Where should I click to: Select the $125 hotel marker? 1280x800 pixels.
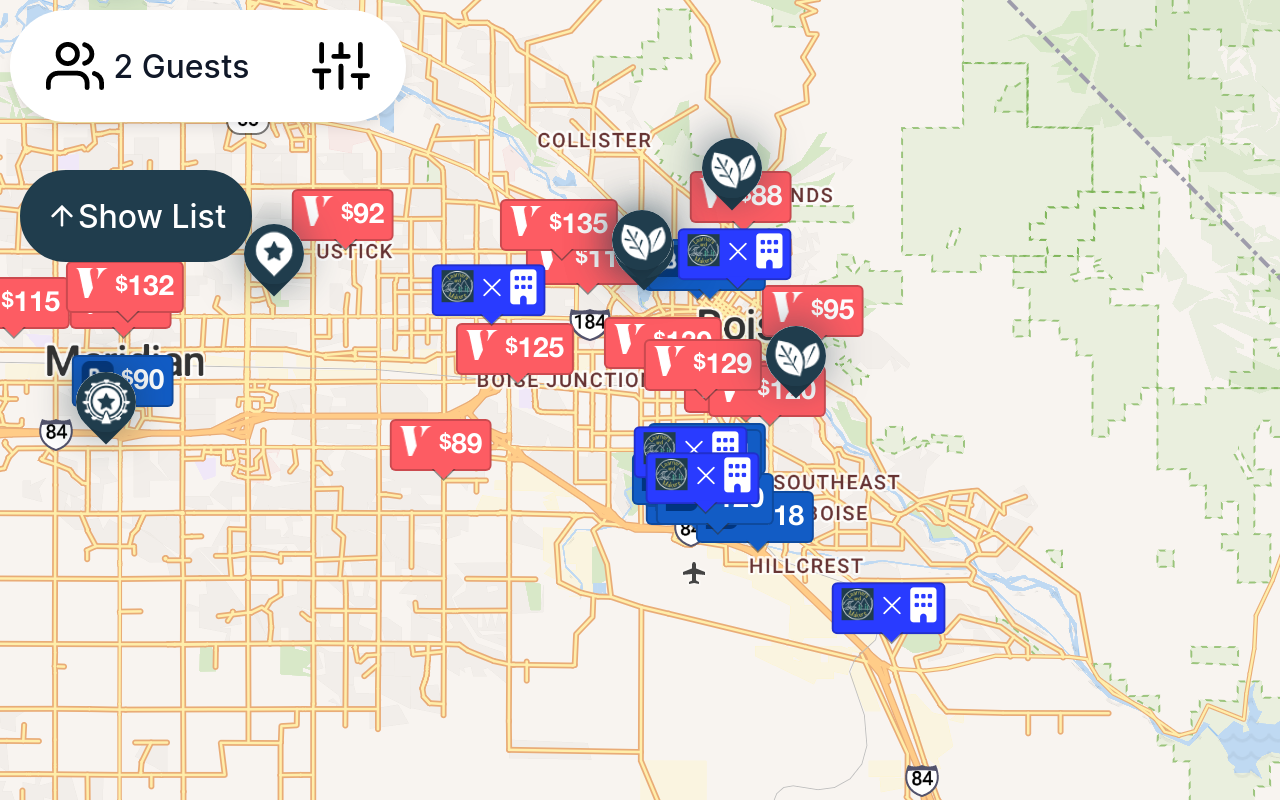pos(515,348)
